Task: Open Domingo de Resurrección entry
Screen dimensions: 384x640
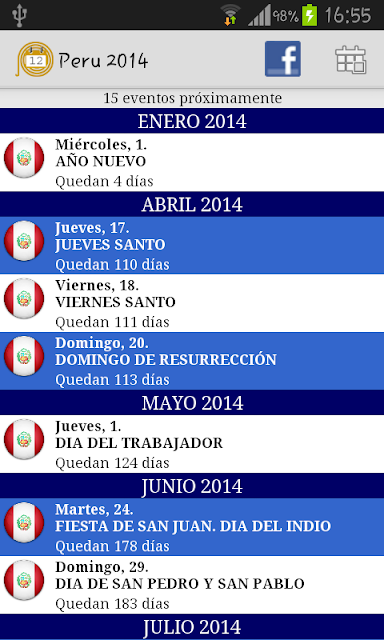Action: pos(192,361)
